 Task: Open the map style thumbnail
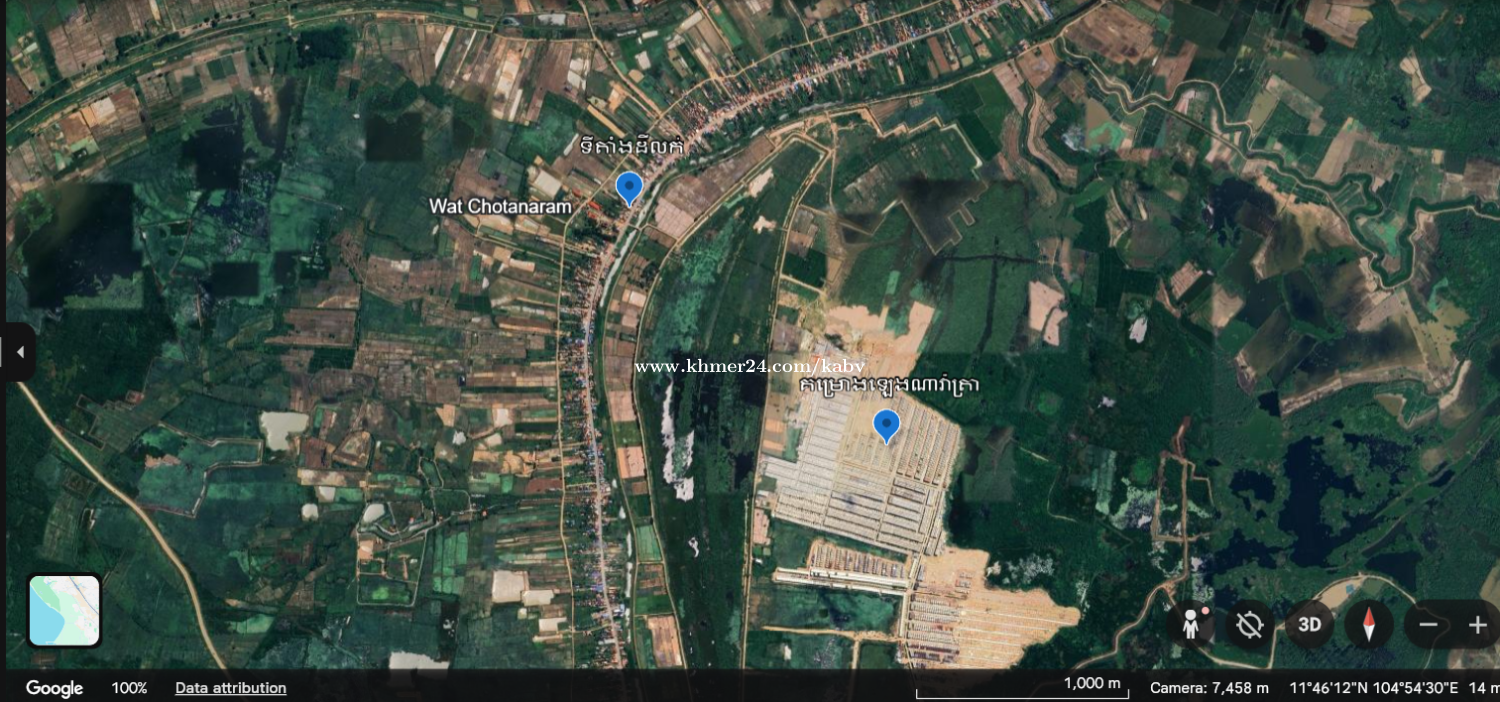pyautogui.click(x=64, y=610)
